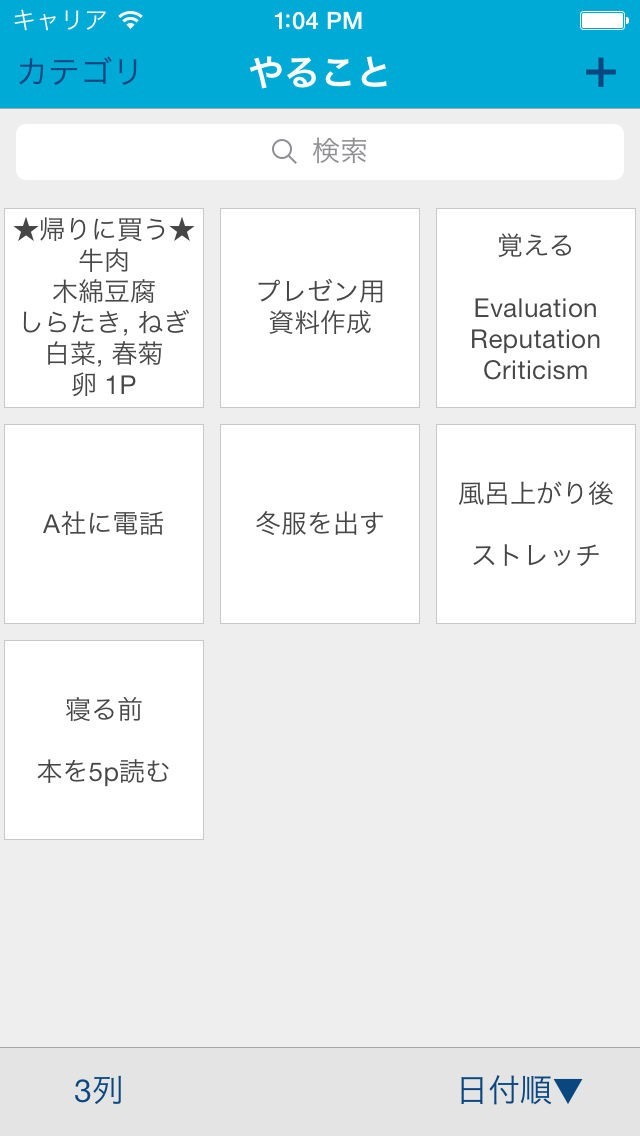Screen dimensions: 640x1136
Task: Open the 覚える Evaluation note
Action: click(536, 308)
